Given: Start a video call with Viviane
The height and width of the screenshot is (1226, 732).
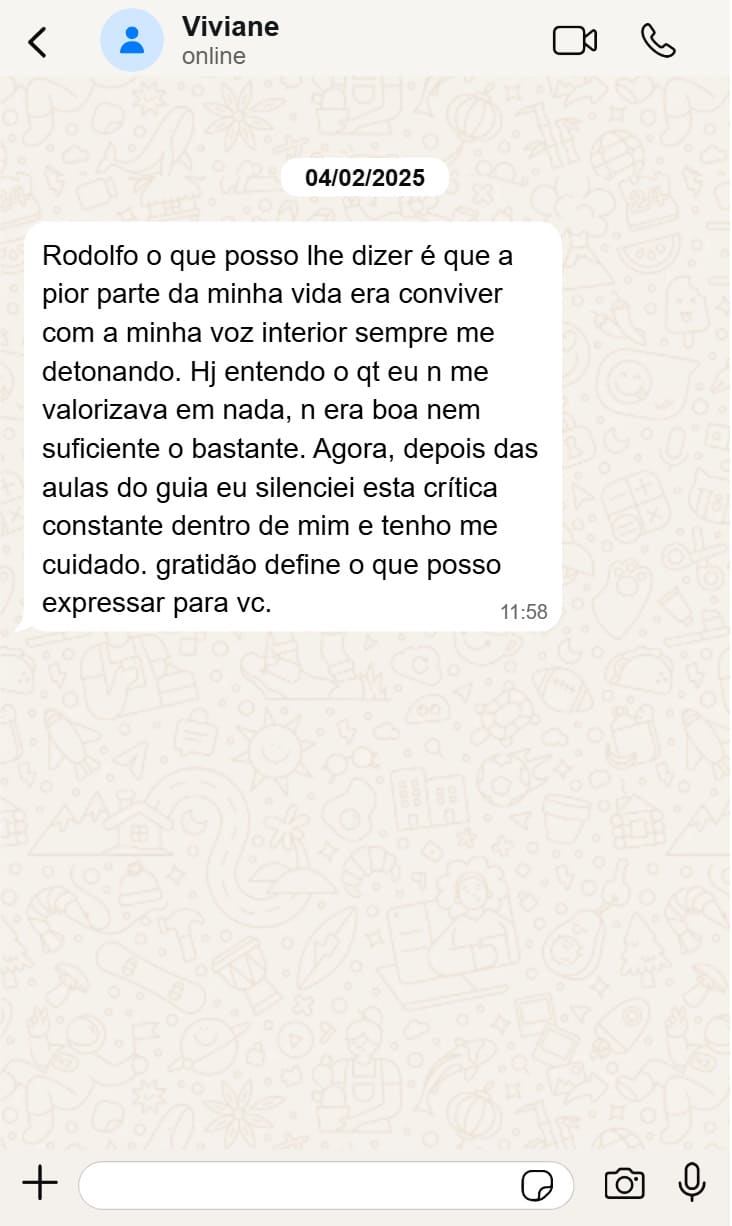Looking at the screenshot, I should click(x=574, y=41).
